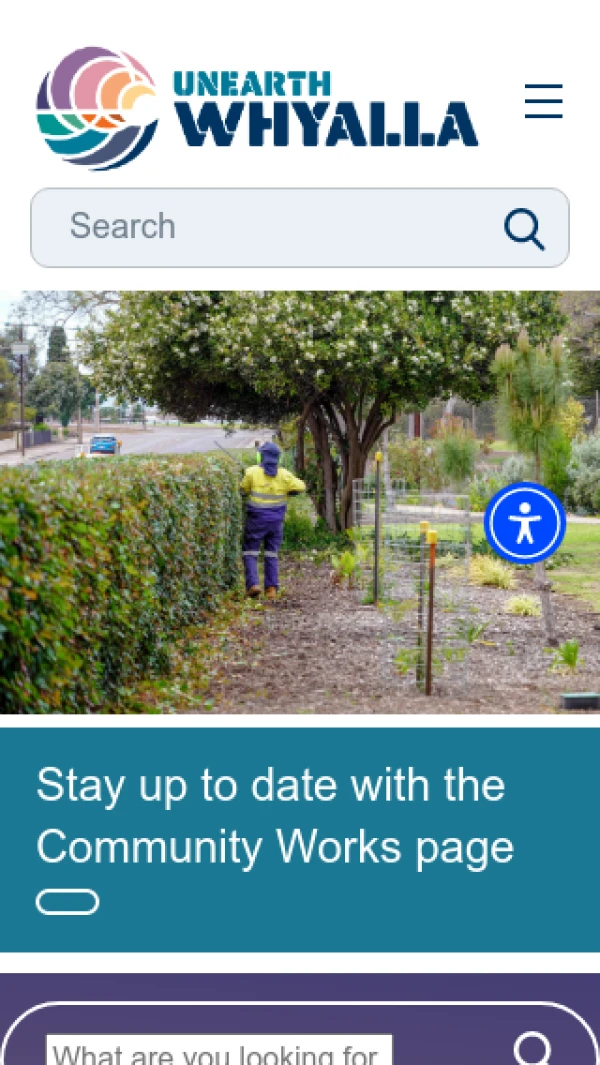
Task: Open the hamburger navigation menu
Action: pos(543,102)
